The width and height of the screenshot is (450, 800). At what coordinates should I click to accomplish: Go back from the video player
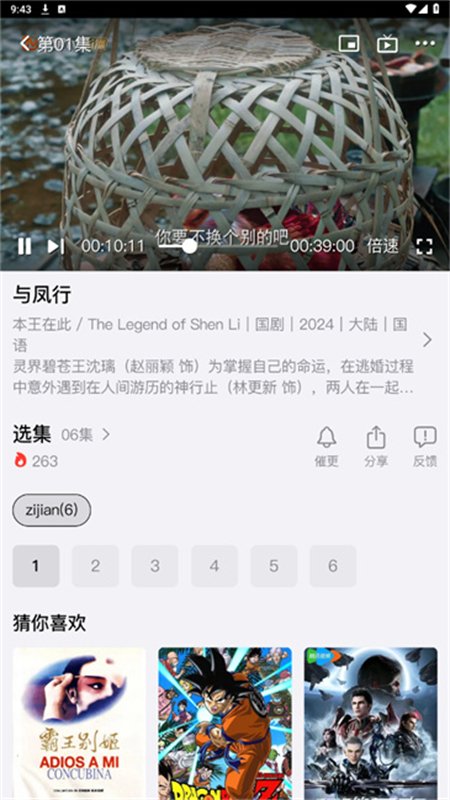point(26,43)
